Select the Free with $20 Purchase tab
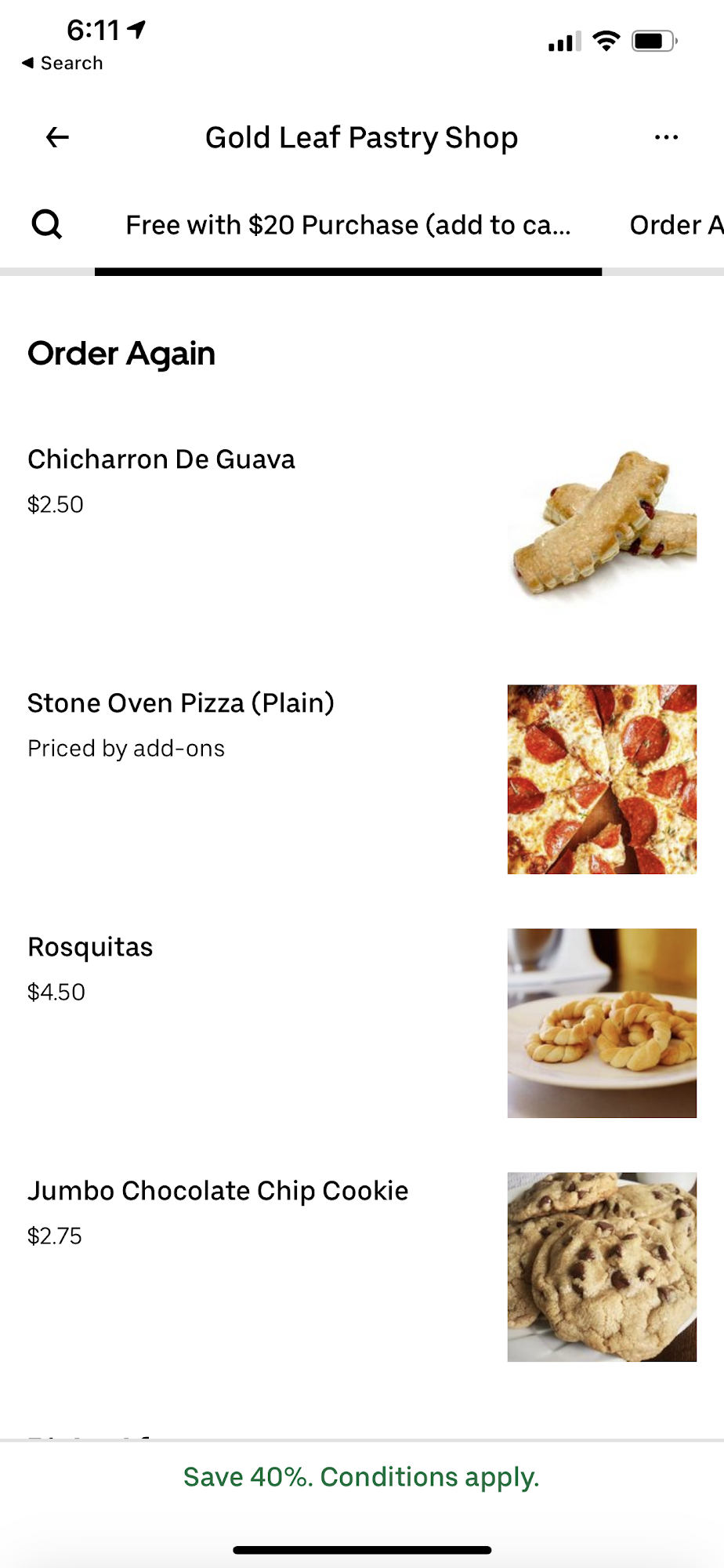This screenshot has width=724, height=1568. click(348, 226)
